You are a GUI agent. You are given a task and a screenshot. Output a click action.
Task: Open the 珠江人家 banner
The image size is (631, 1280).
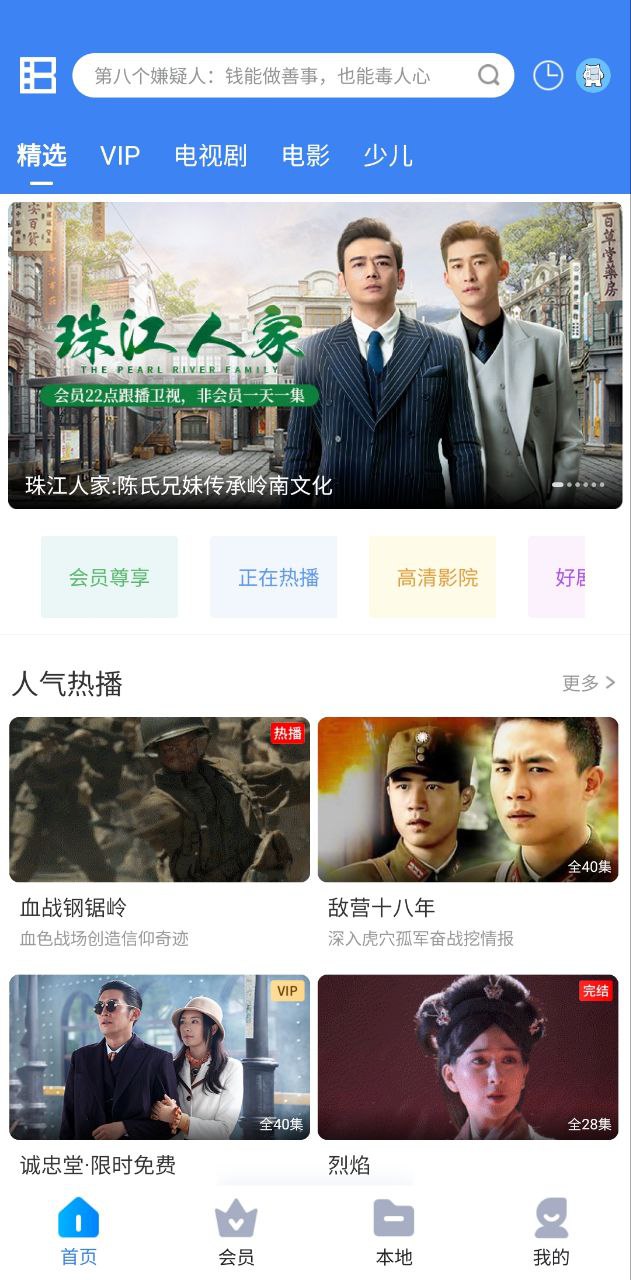click(315, 355)
